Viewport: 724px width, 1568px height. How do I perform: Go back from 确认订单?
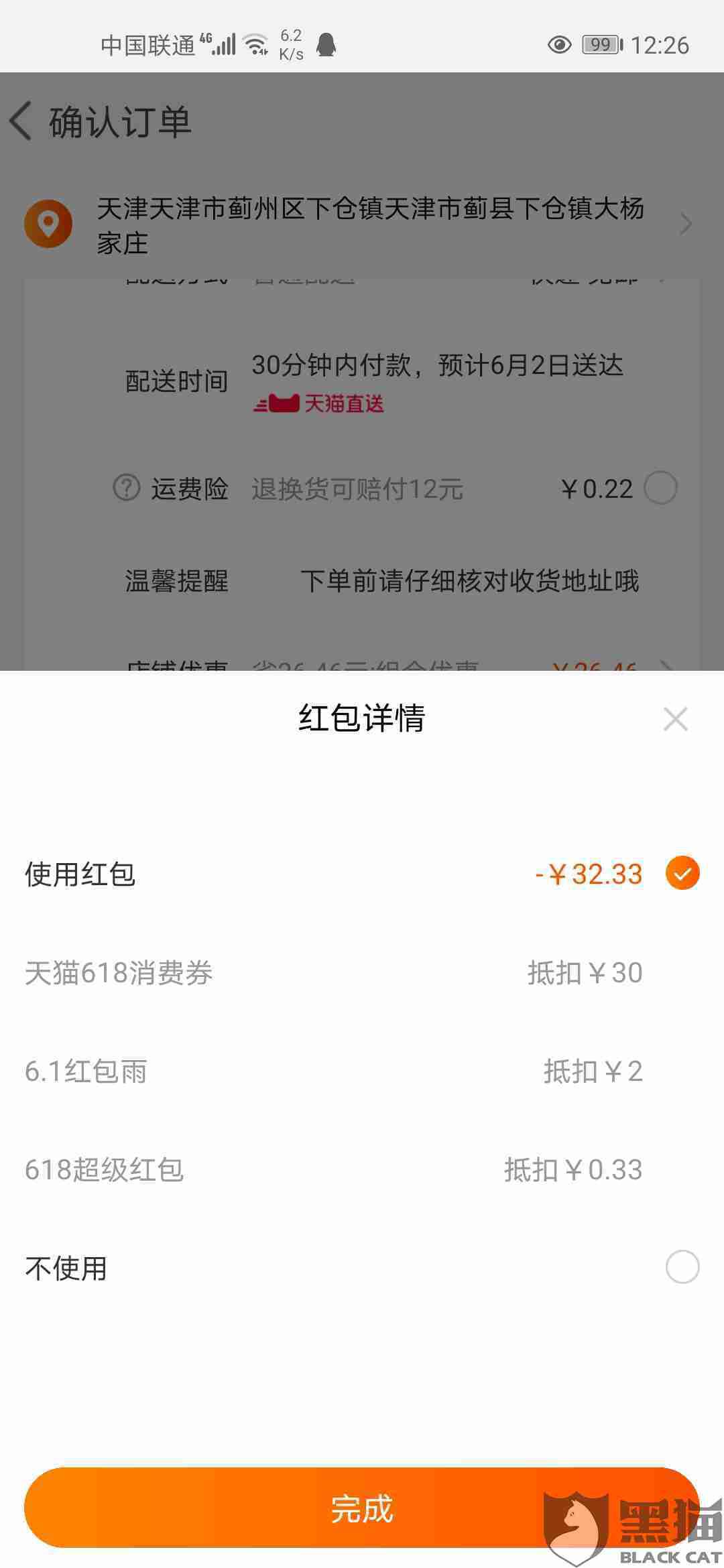pyautogui.click(x=21, y=121)
